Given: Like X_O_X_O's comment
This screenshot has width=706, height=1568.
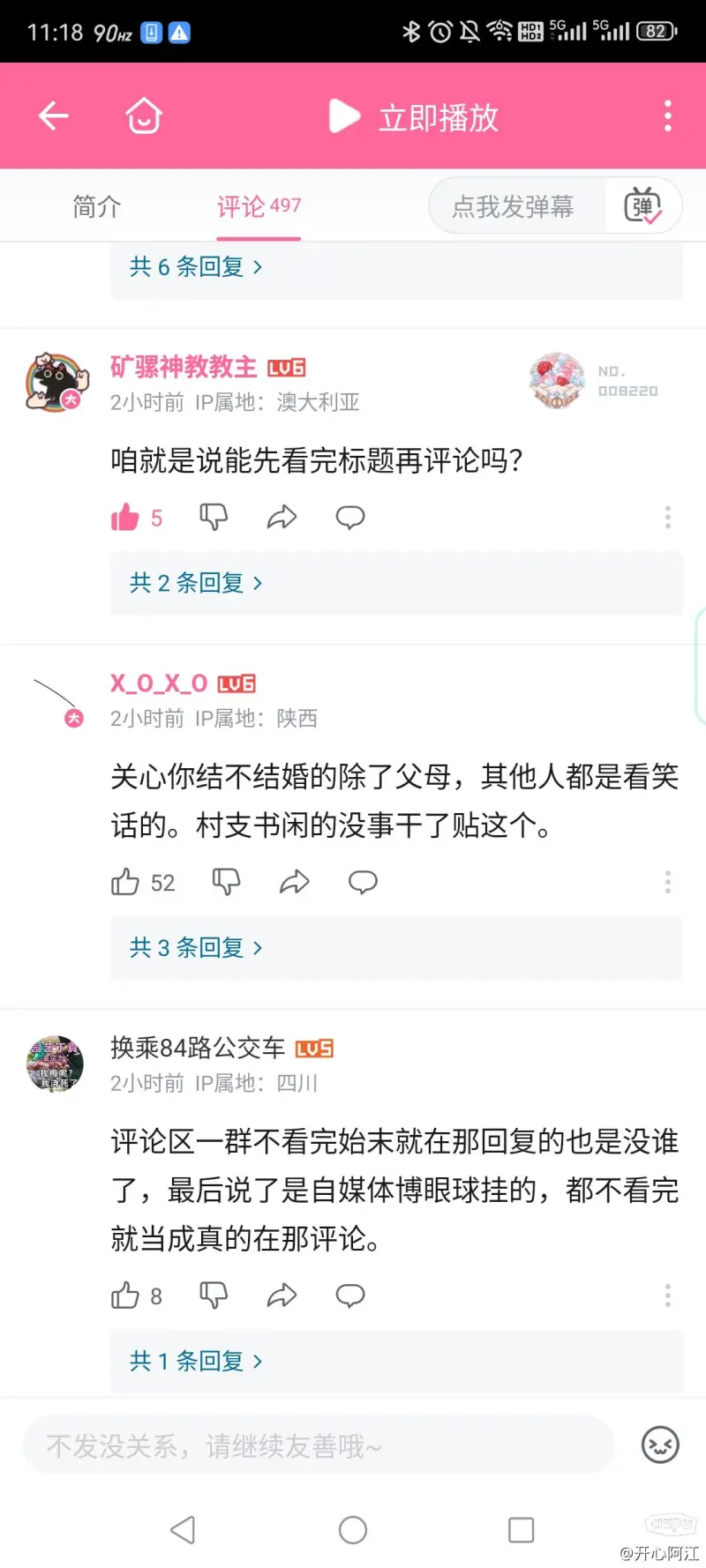Looking at the screenshot, I should coord(125,883).
